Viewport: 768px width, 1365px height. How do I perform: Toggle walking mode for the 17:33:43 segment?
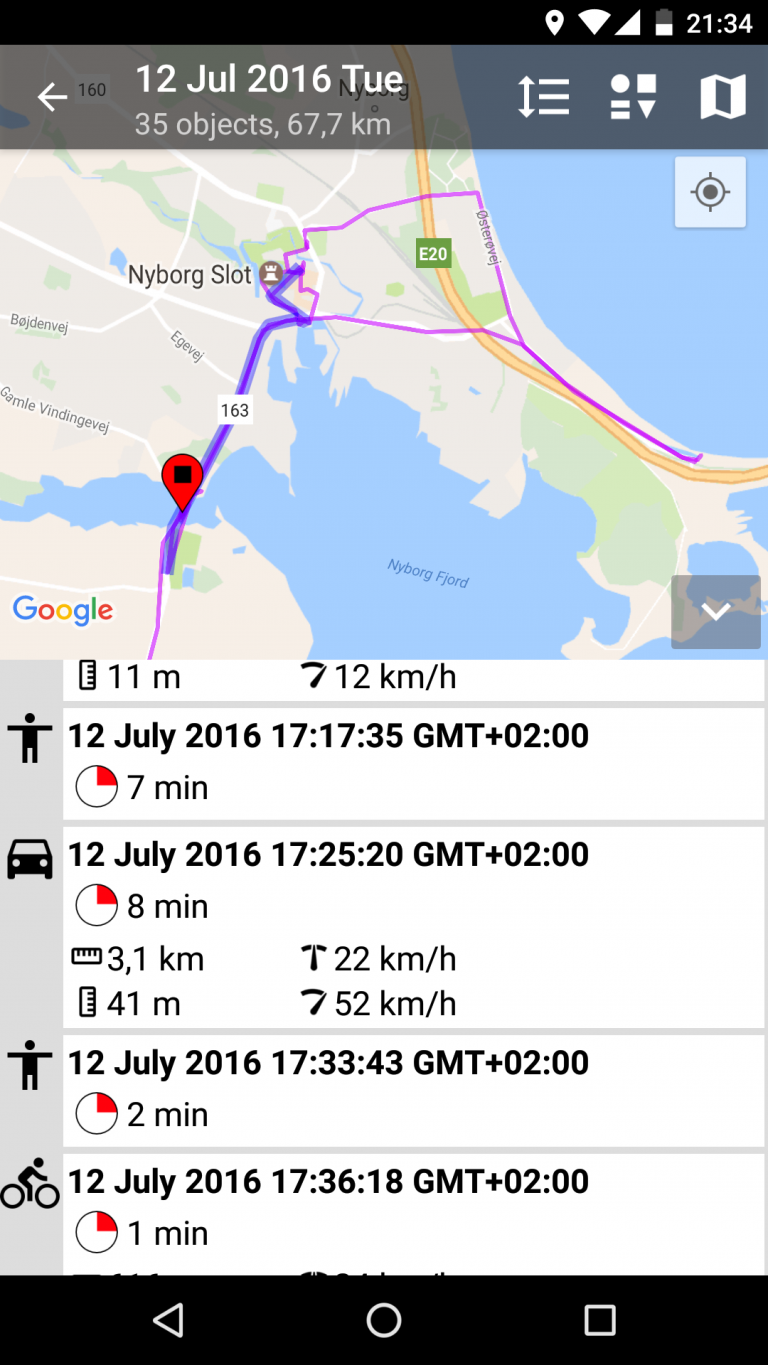[31, 1065]
